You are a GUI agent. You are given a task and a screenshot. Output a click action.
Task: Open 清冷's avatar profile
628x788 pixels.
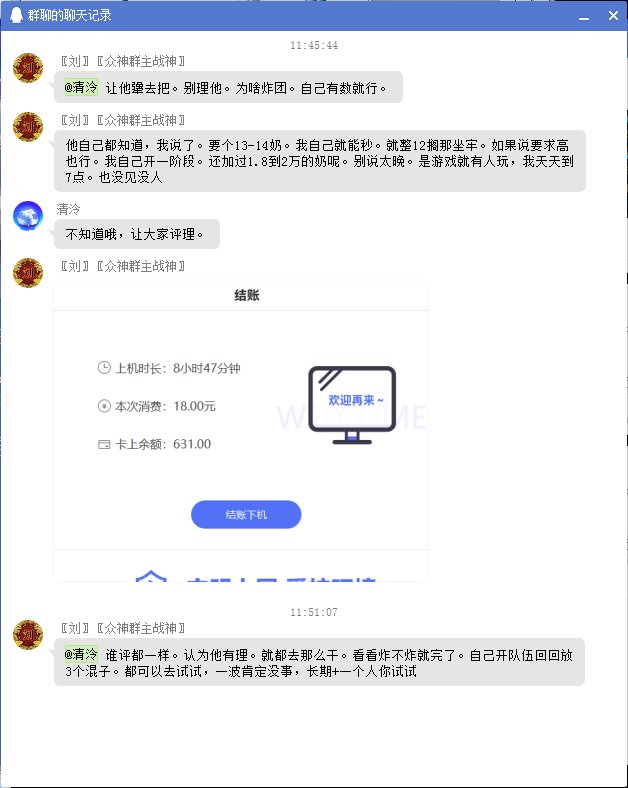point(28,216)
